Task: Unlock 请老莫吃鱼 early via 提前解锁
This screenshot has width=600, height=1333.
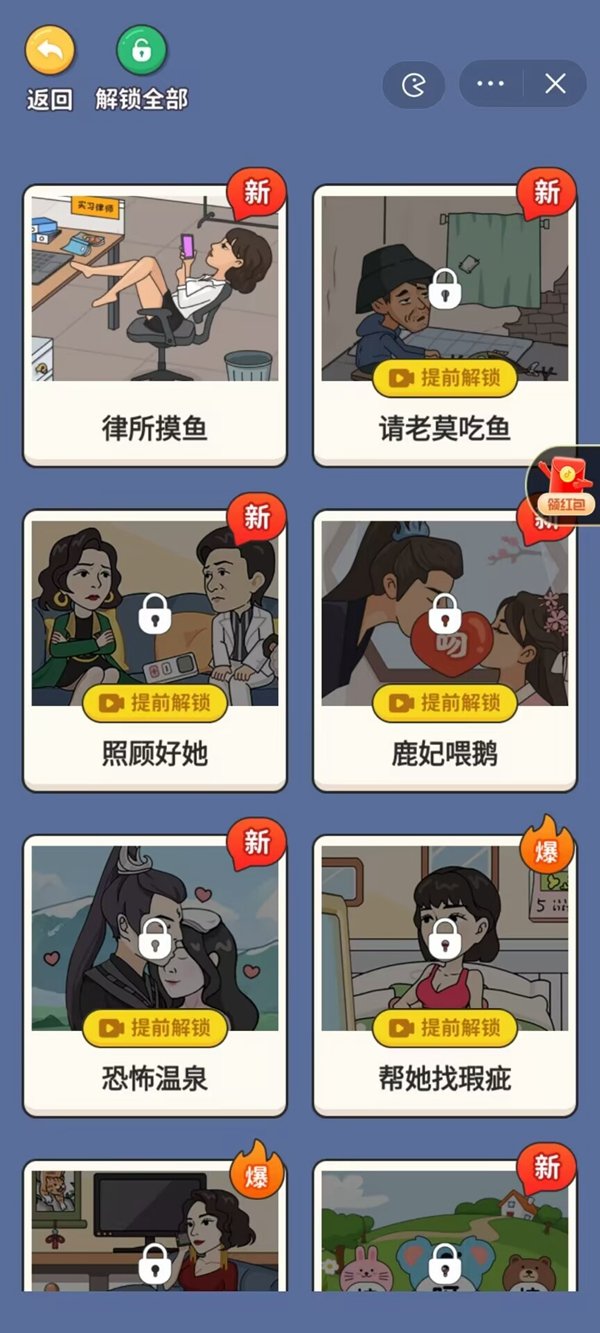Action: (445, 378)
